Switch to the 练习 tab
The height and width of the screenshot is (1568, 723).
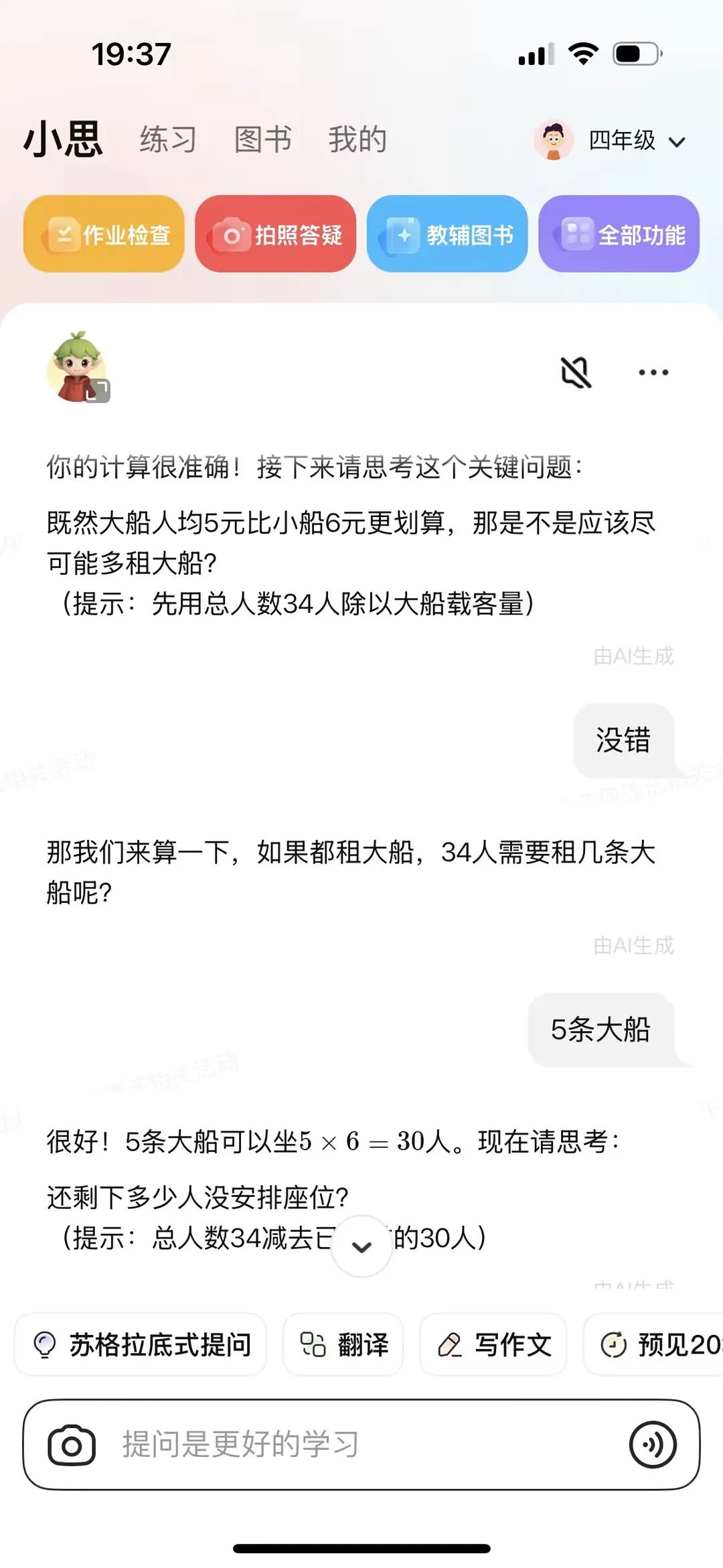pyautogui.click(x=168, y=140)
